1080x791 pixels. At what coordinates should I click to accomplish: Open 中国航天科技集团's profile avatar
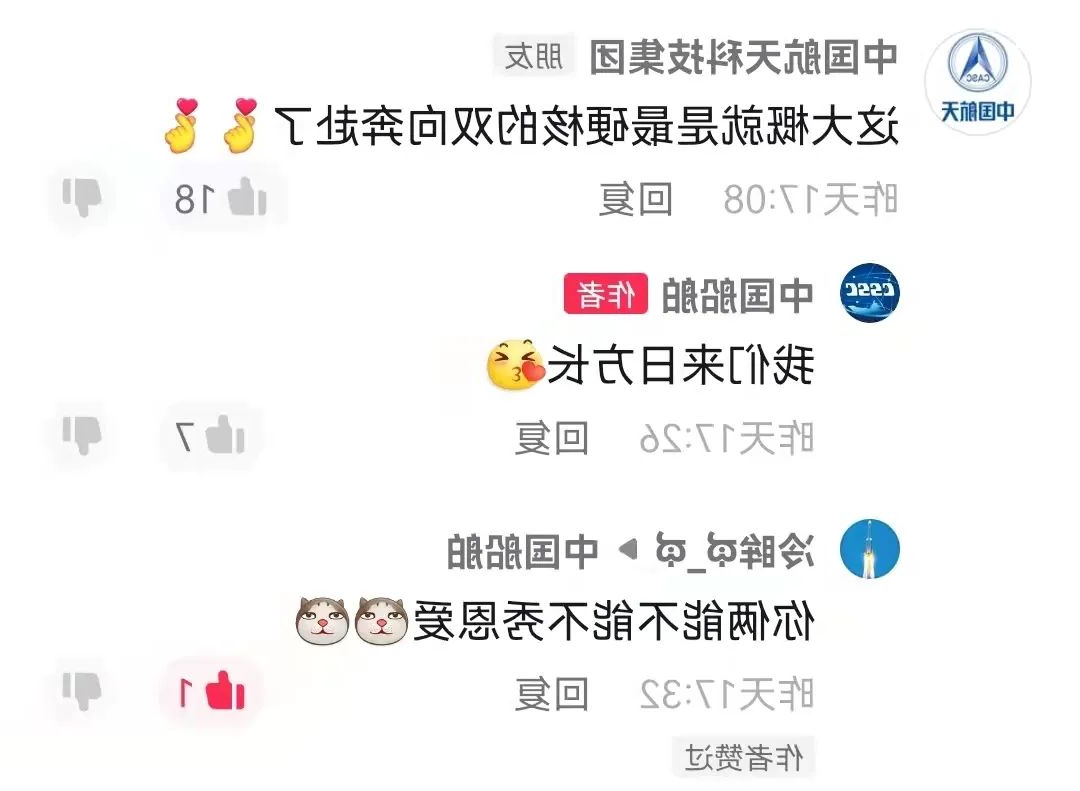[x=976, y=82]
